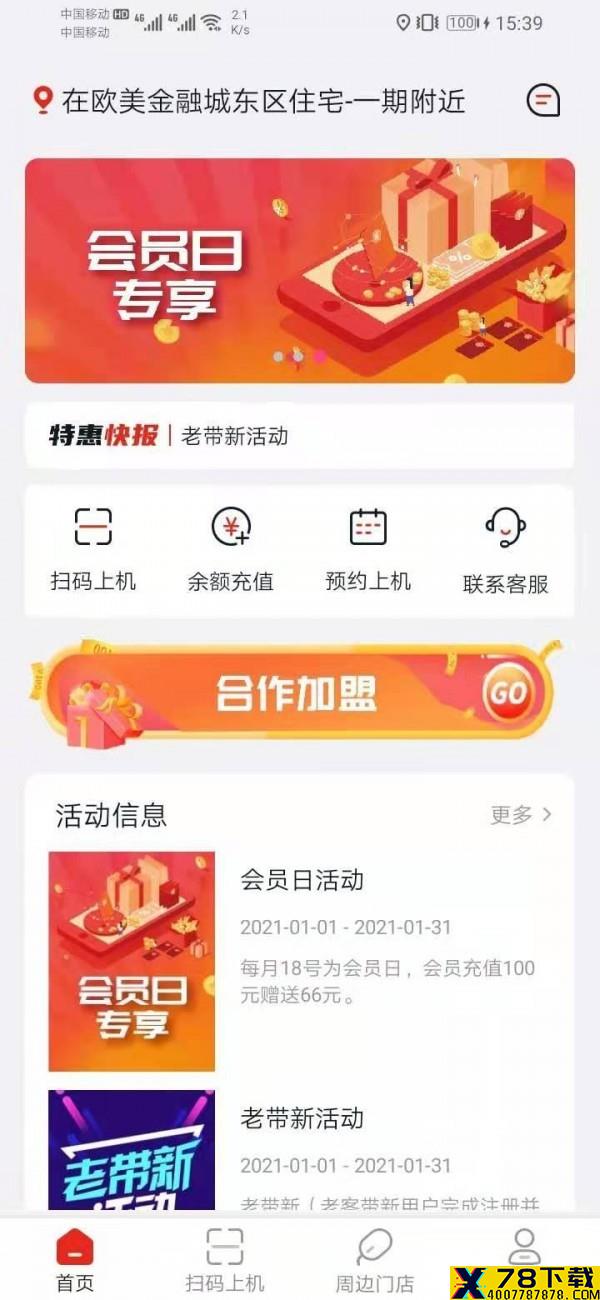
Task: Open the 会员日活动 card
Action: (300, 961)
